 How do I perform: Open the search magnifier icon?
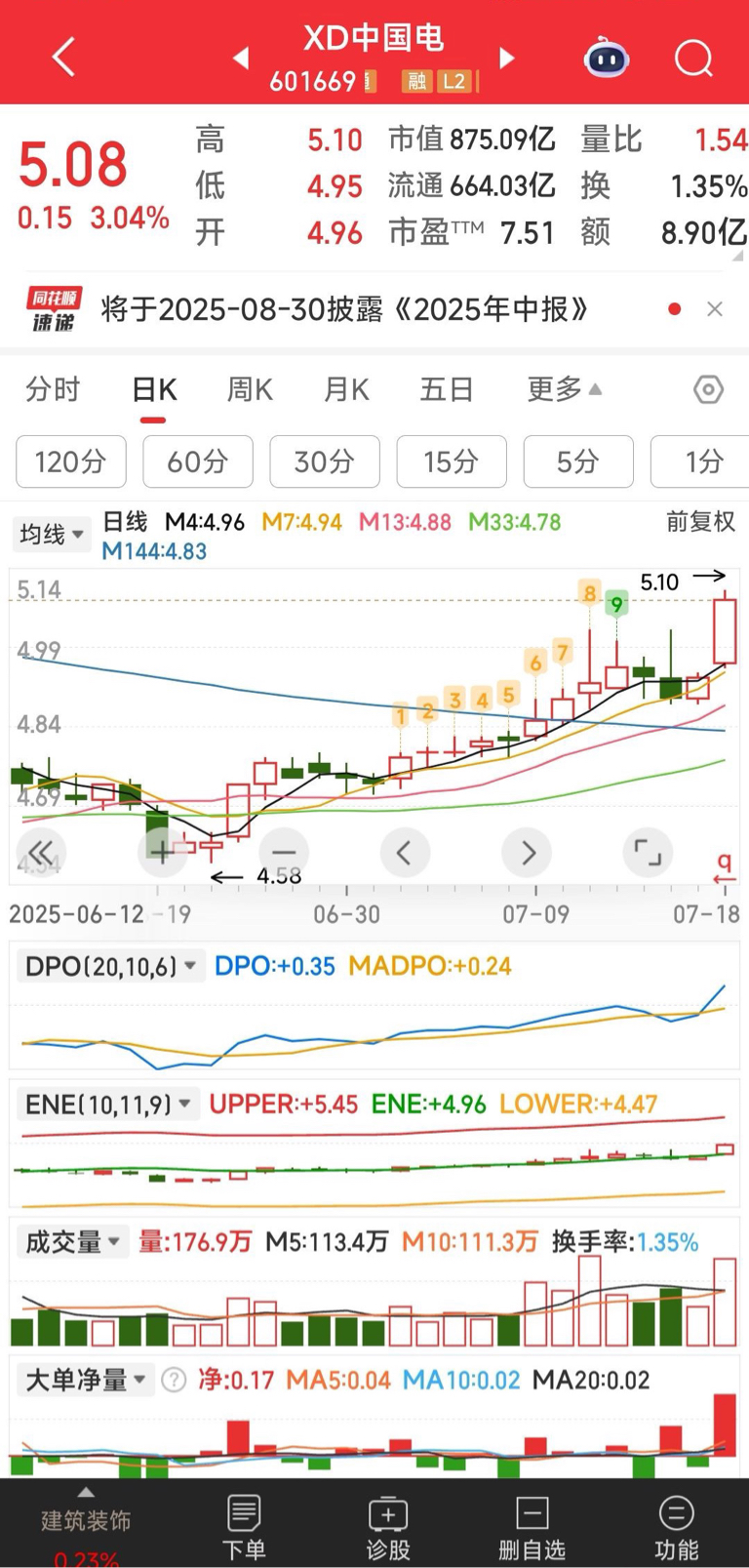click(x=693, y=59)
